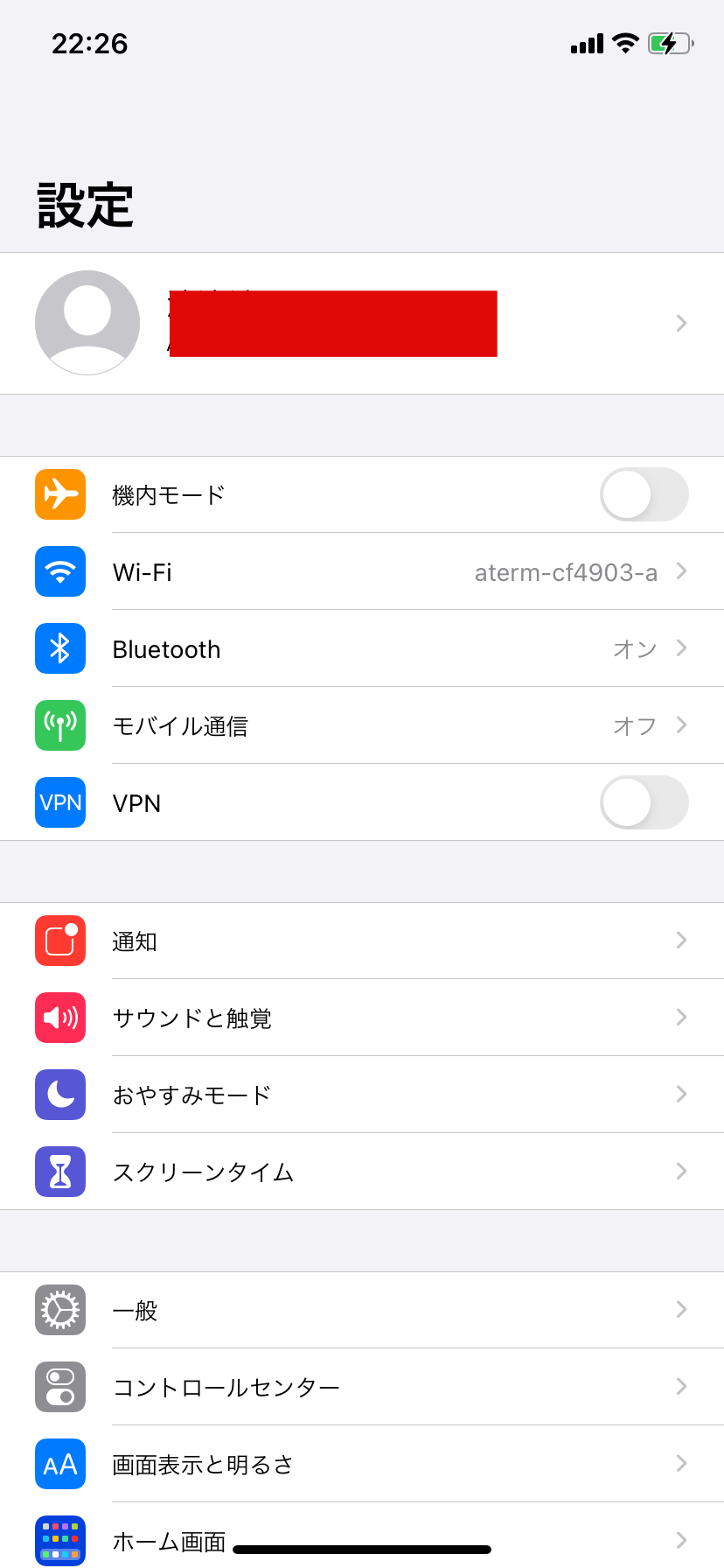Image resolution: width=724 pixels, height=1568 pixels.
Task: Enable the VPN switch
Action: click(644, 802)
